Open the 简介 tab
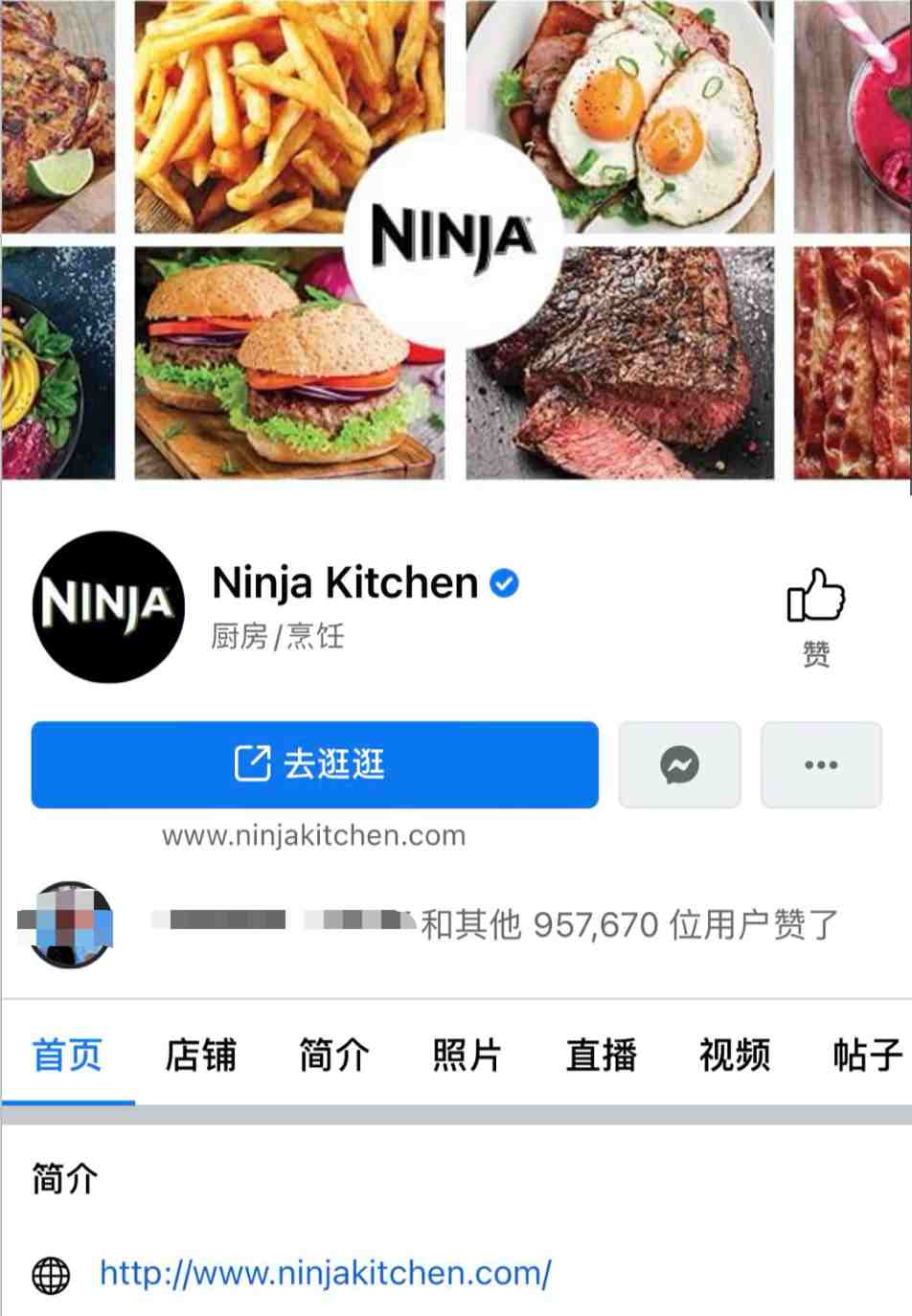This screenshot has height=1316, width=912. click(x=333, y=1055)
